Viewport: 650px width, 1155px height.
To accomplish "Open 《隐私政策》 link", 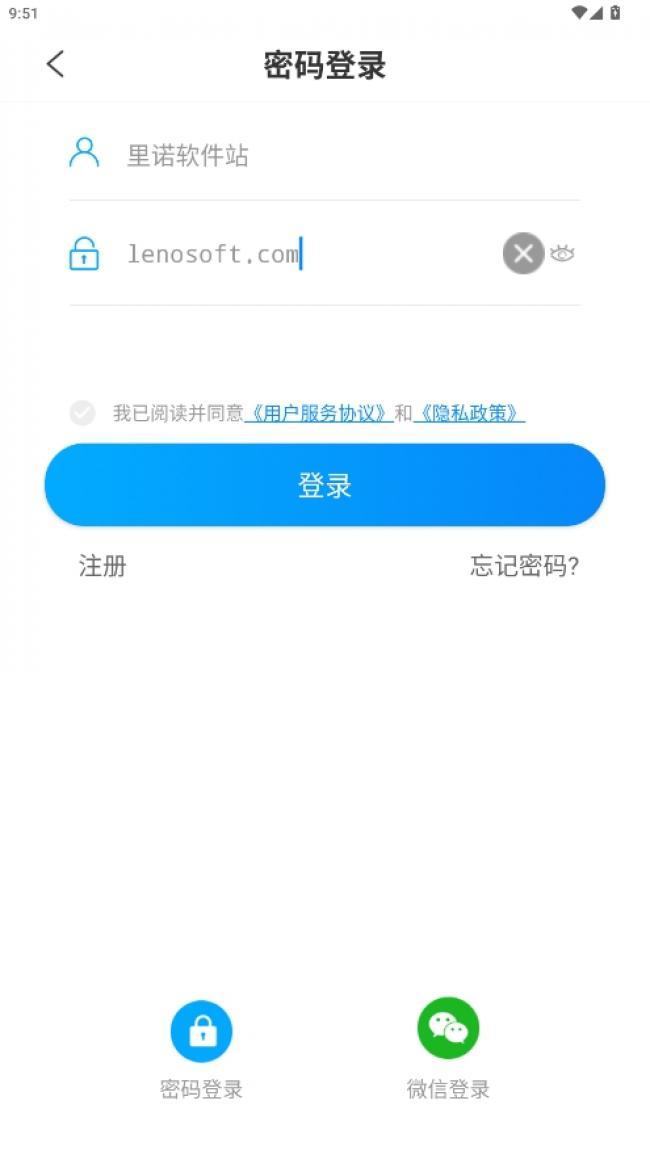I will coord(469,413).
